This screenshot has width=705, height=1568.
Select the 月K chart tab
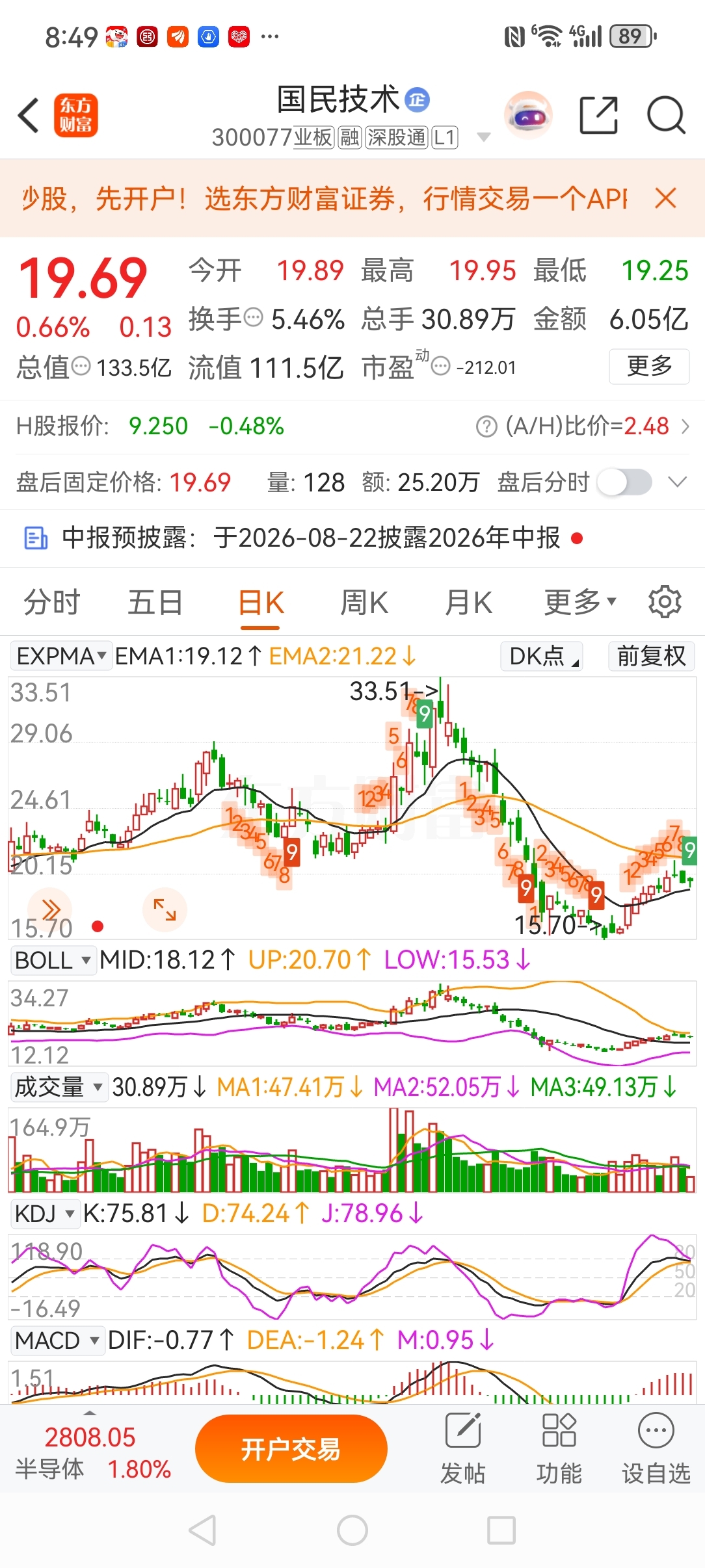(468, 602)
